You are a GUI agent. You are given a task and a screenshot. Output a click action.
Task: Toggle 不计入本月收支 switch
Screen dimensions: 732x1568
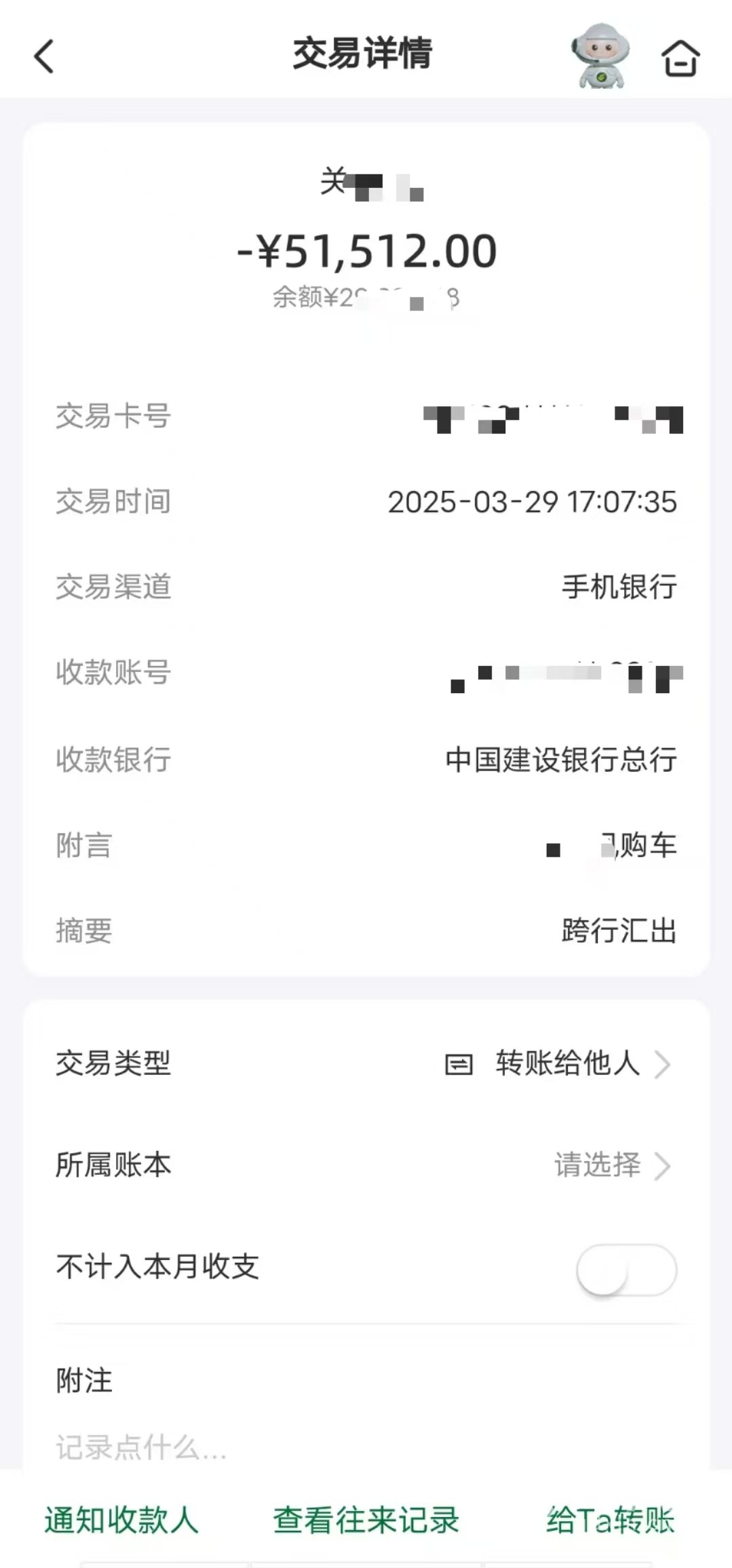[x=625, y=1270]
